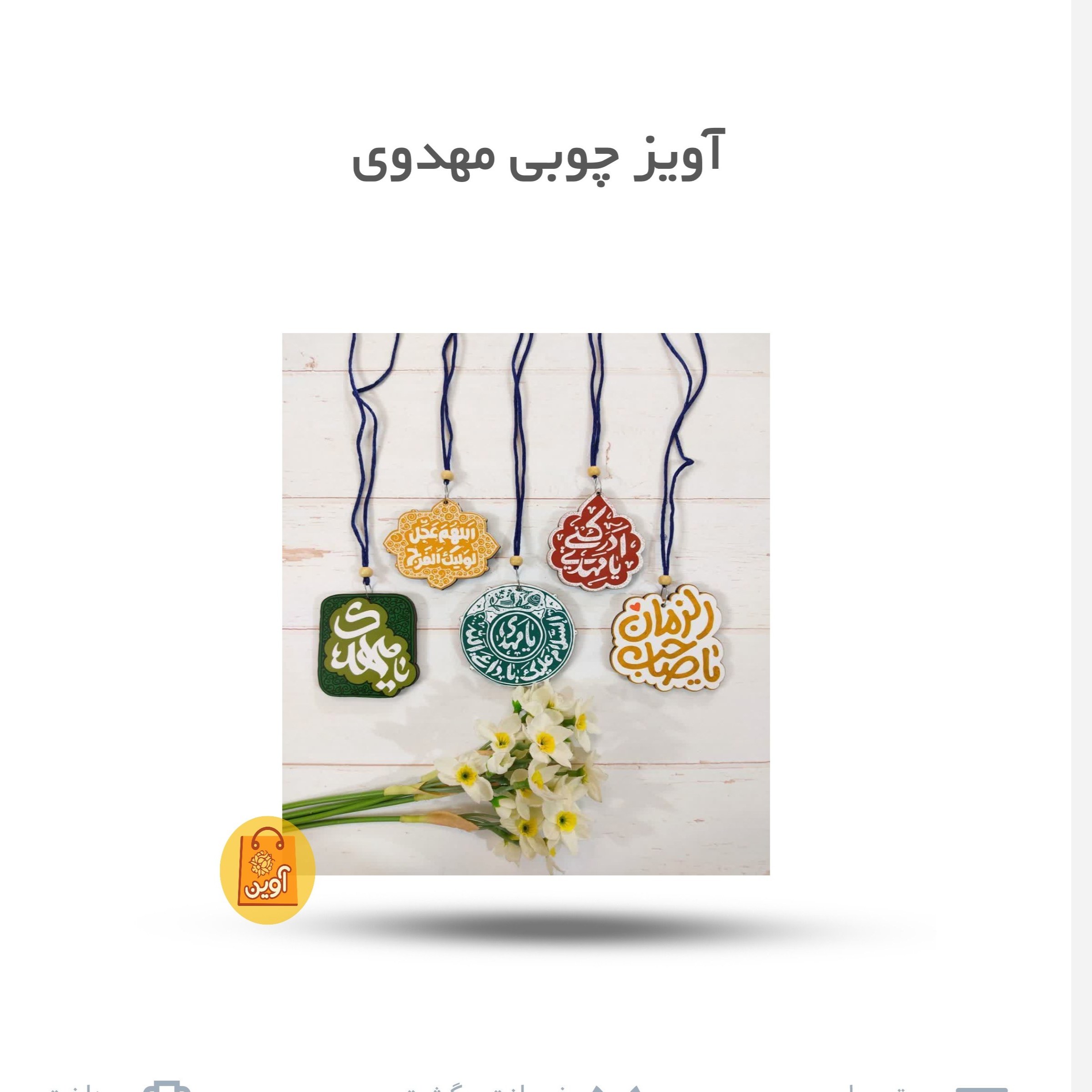Open the آویز چوبی مهدوی product image
Screen dimensions: 1092x1092
tap(526, 604)
